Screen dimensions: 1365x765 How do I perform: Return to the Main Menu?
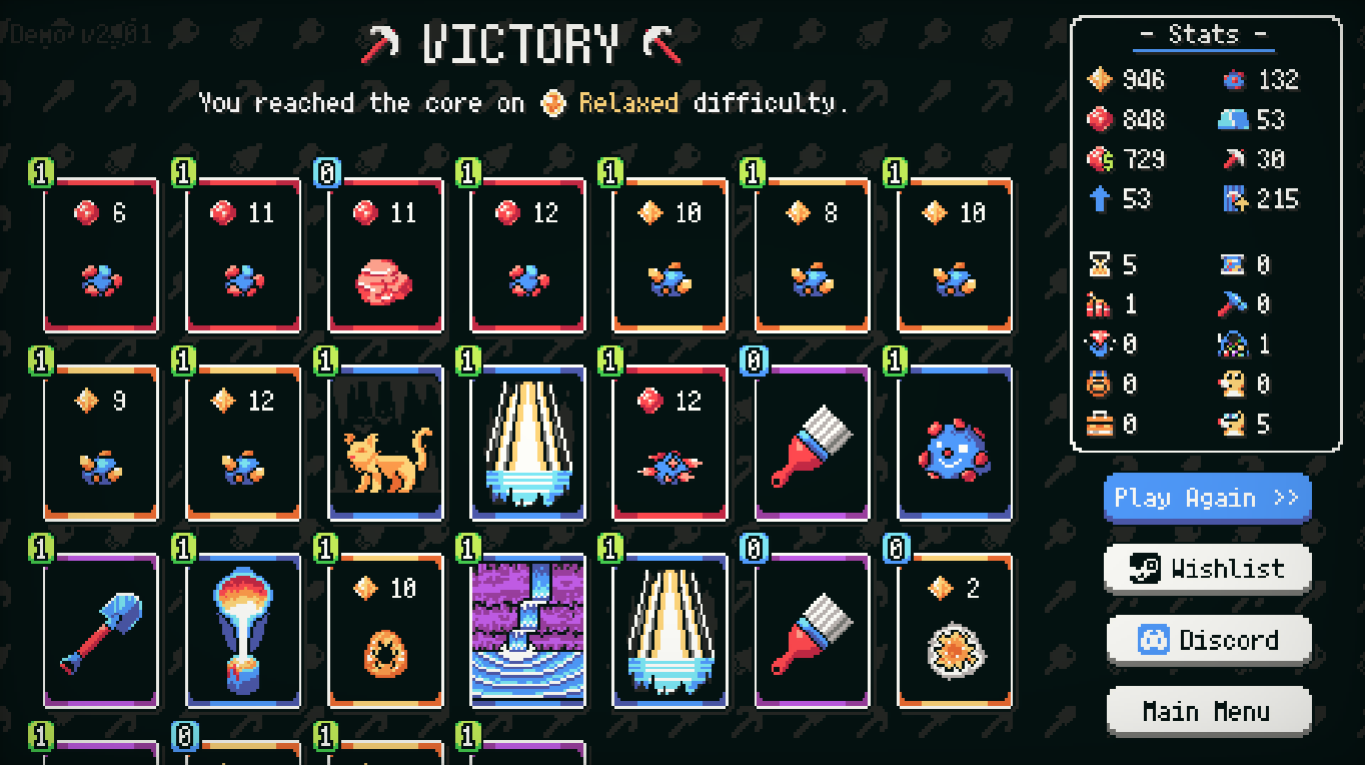1208,711
